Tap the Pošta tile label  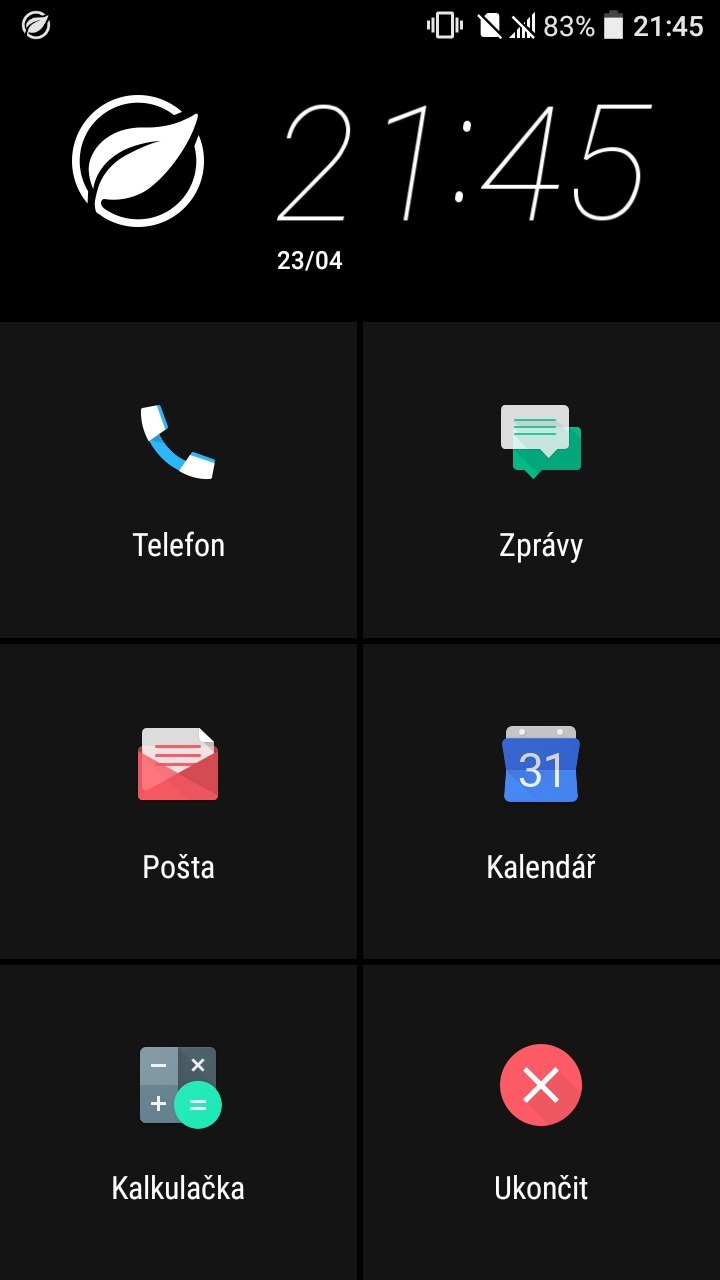point(178,867)
